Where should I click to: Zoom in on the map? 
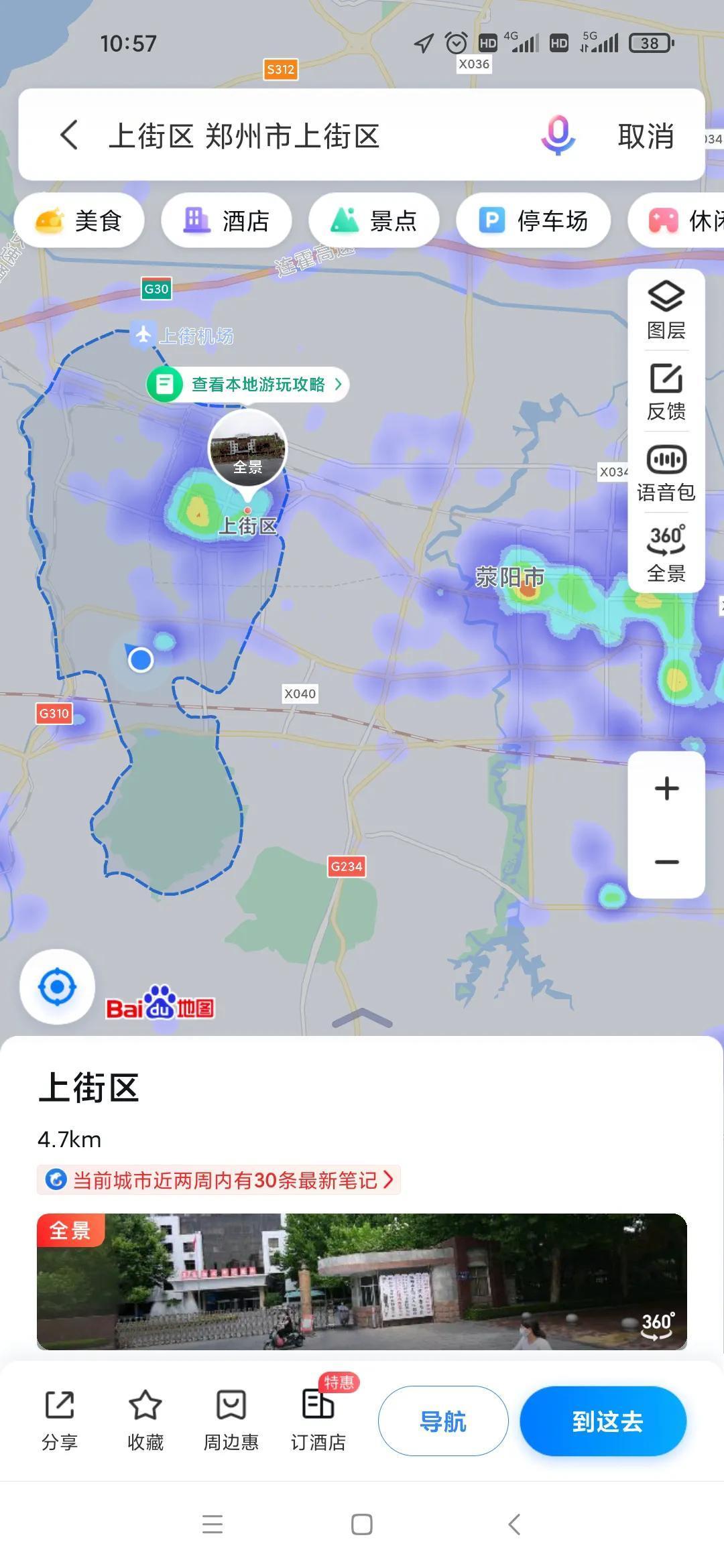[x=666, y=789]
